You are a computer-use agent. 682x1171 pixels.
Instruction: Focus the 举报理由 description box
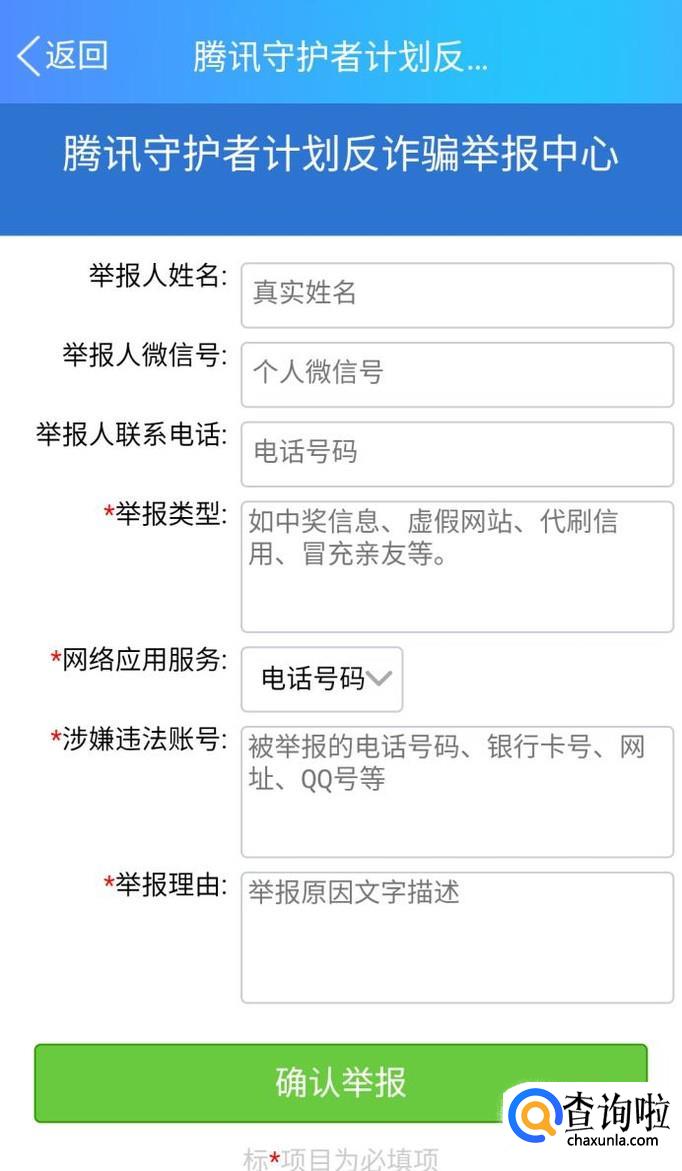coord(457,937)
